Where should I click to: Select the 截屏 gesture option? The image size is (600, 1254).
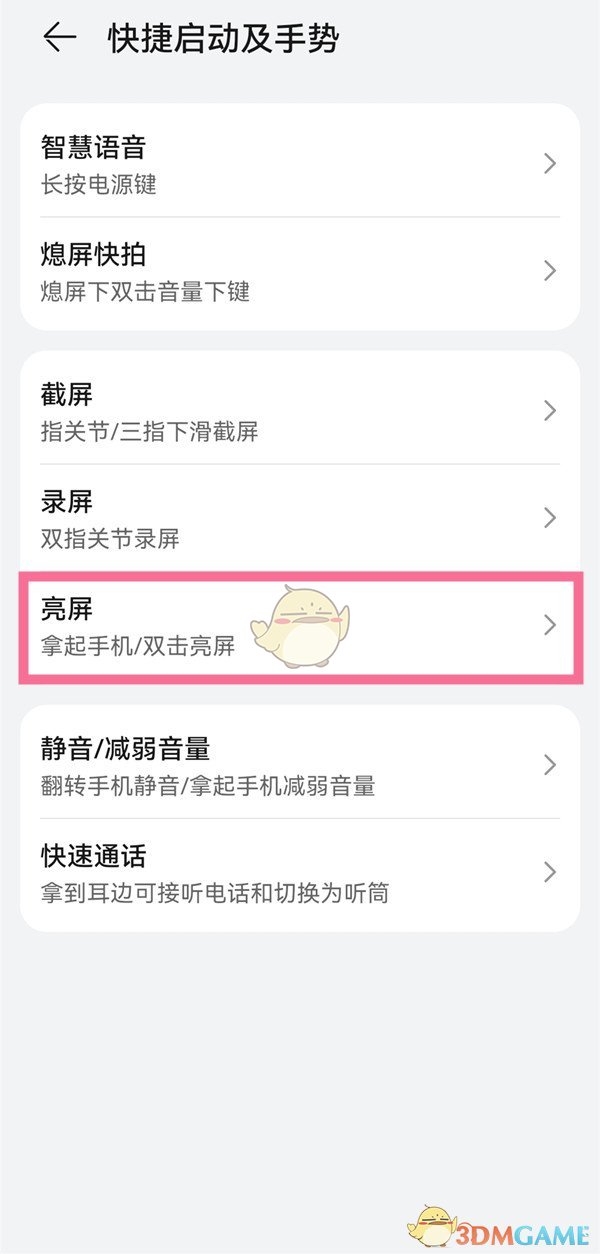300,411
